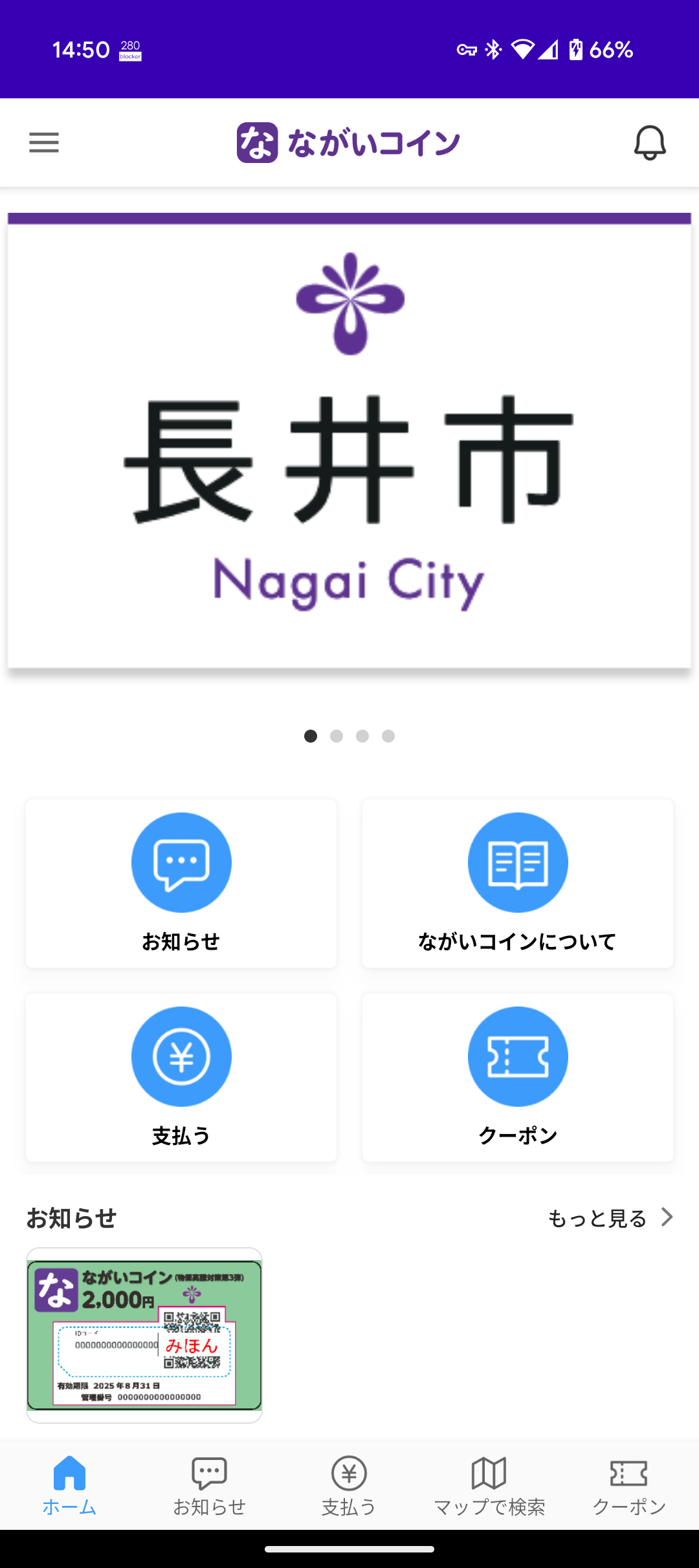Go to the クーポン bottom tab
Screen dimensions: 699x1568
pos(629,1486)
